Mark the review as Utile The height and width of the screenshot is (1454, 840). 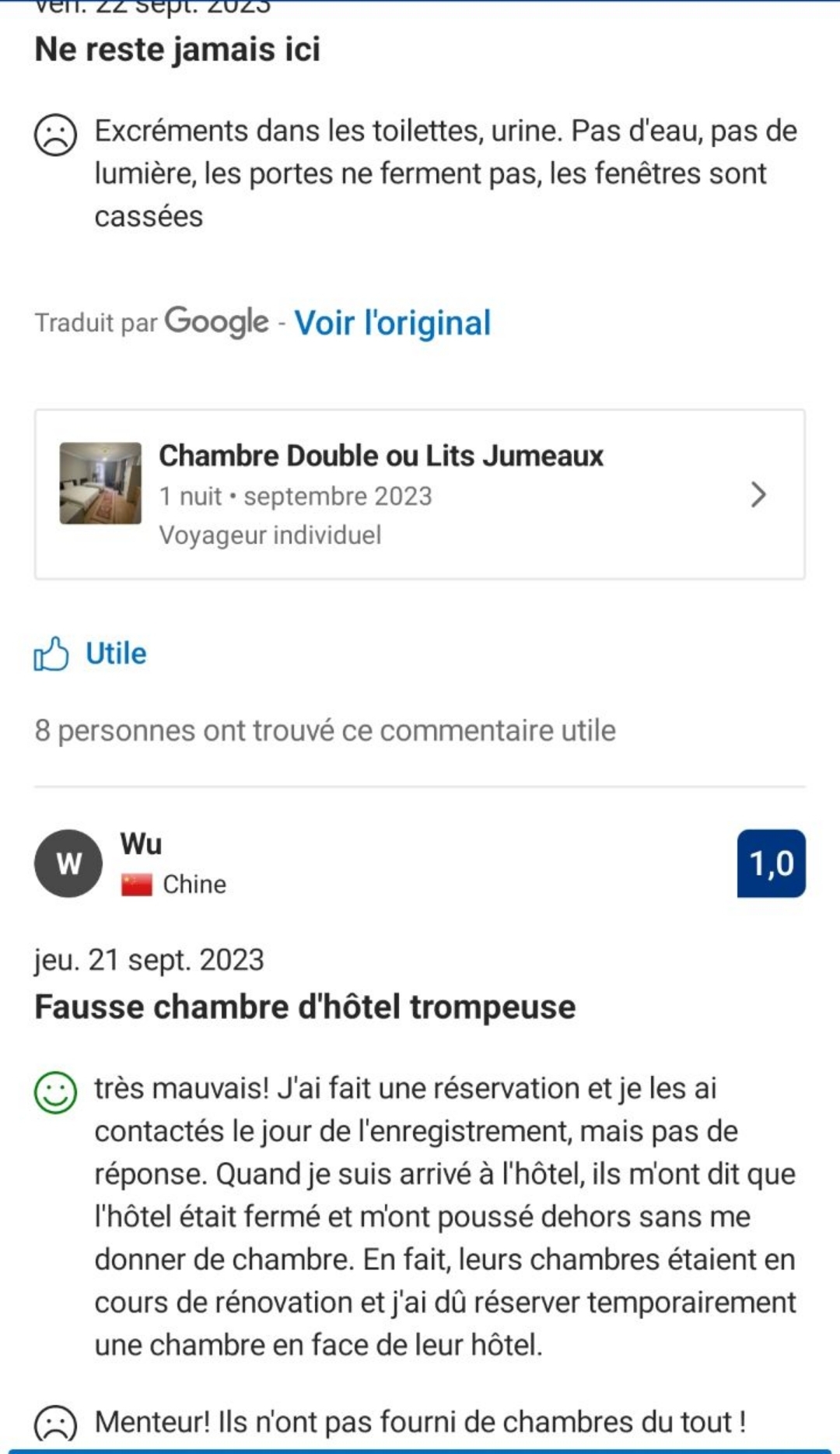click(x=90, y=653)
